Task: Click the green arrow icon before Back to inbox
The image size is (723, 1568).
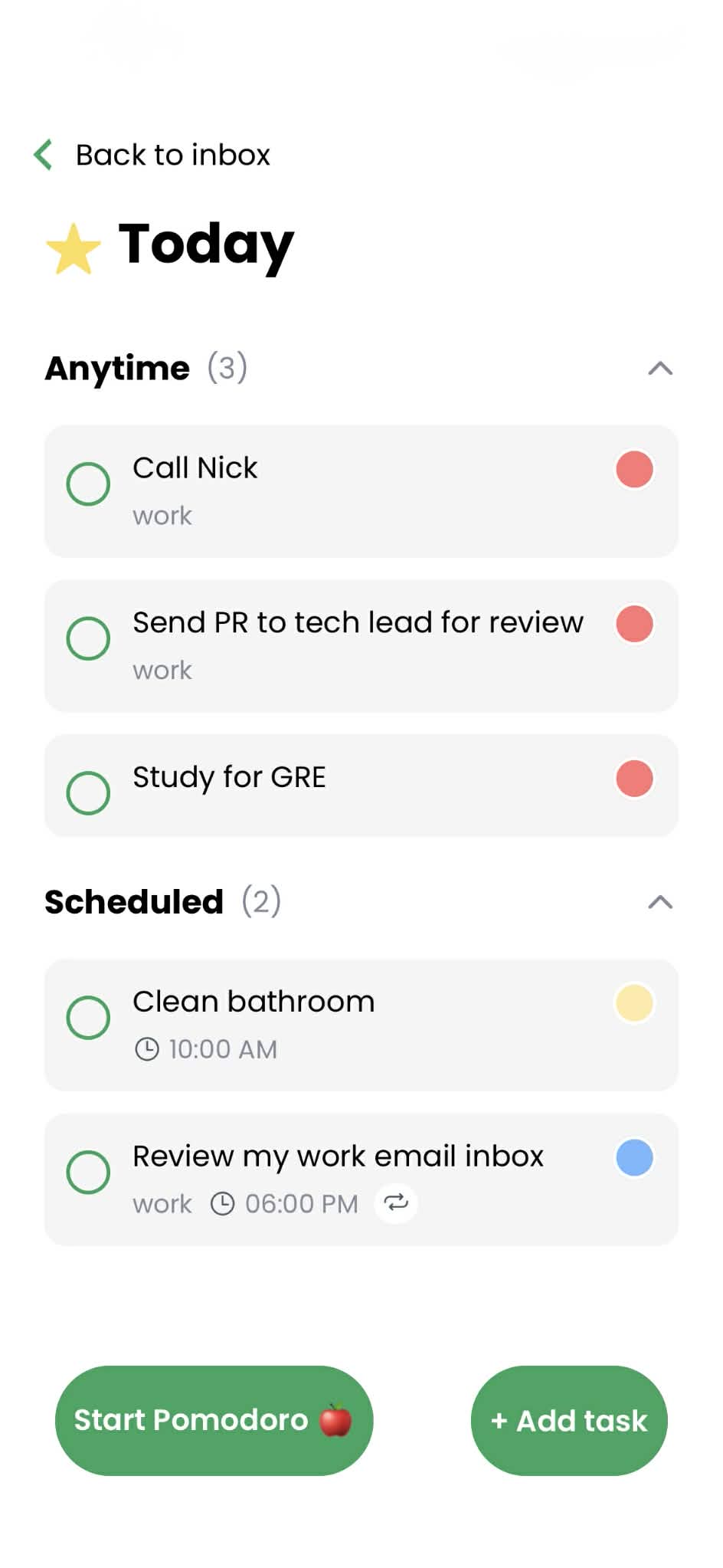Action: 44,155
